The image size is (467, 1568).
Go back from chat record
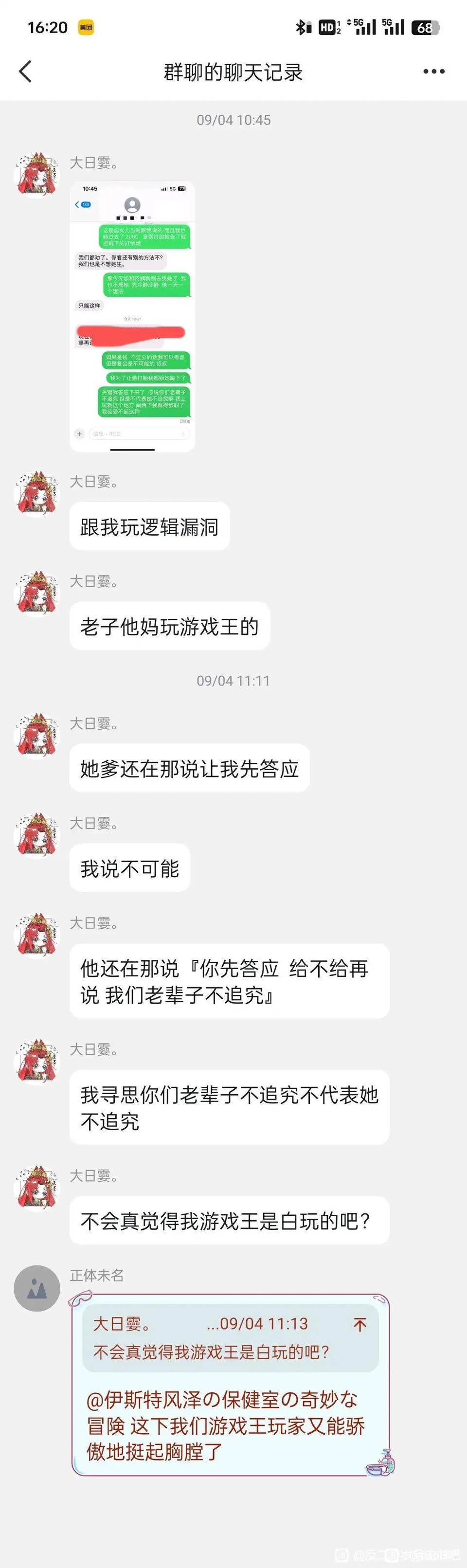tap(25, 72)
